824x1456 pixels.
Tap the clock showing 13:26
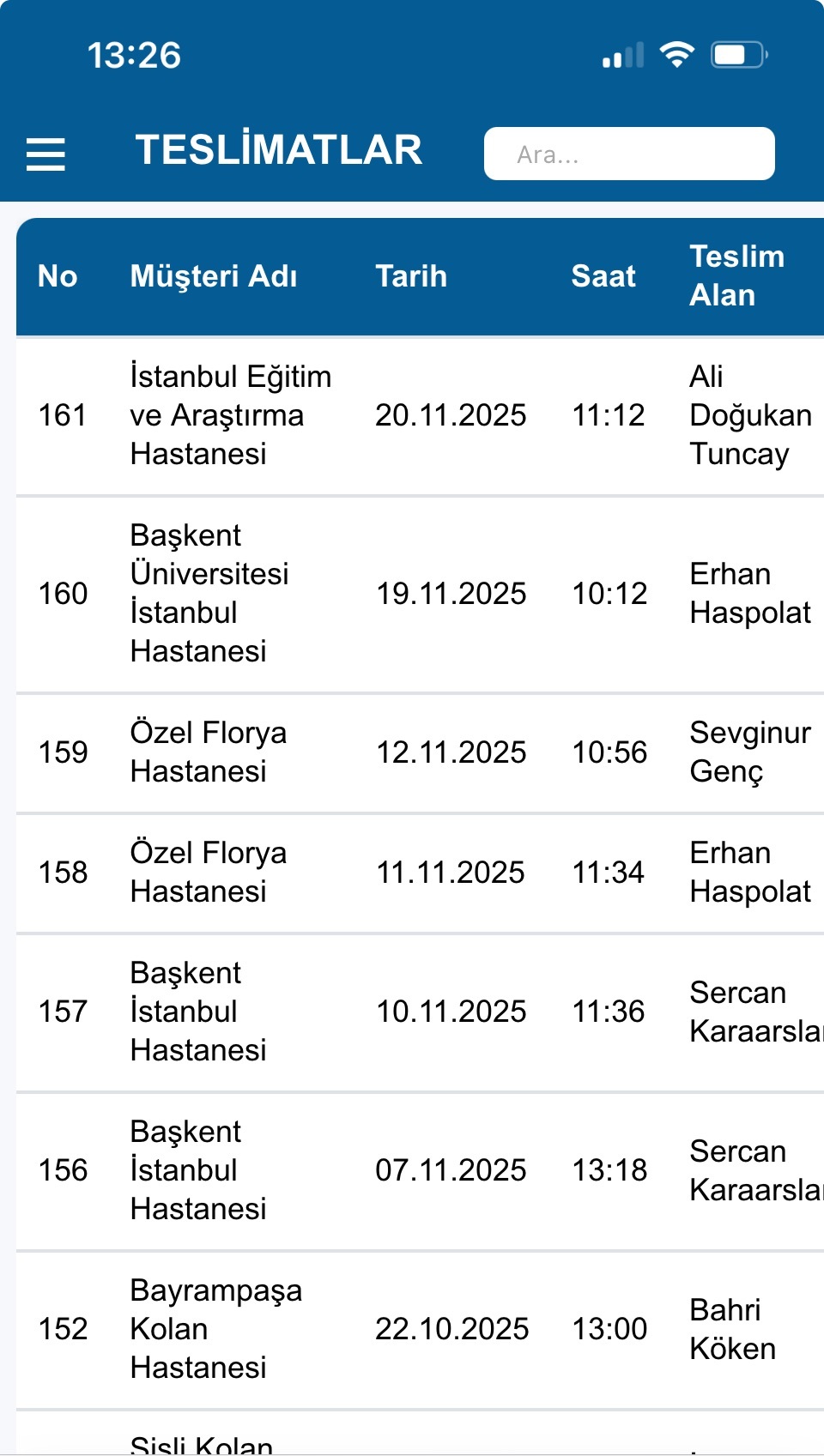coord(132,55)
